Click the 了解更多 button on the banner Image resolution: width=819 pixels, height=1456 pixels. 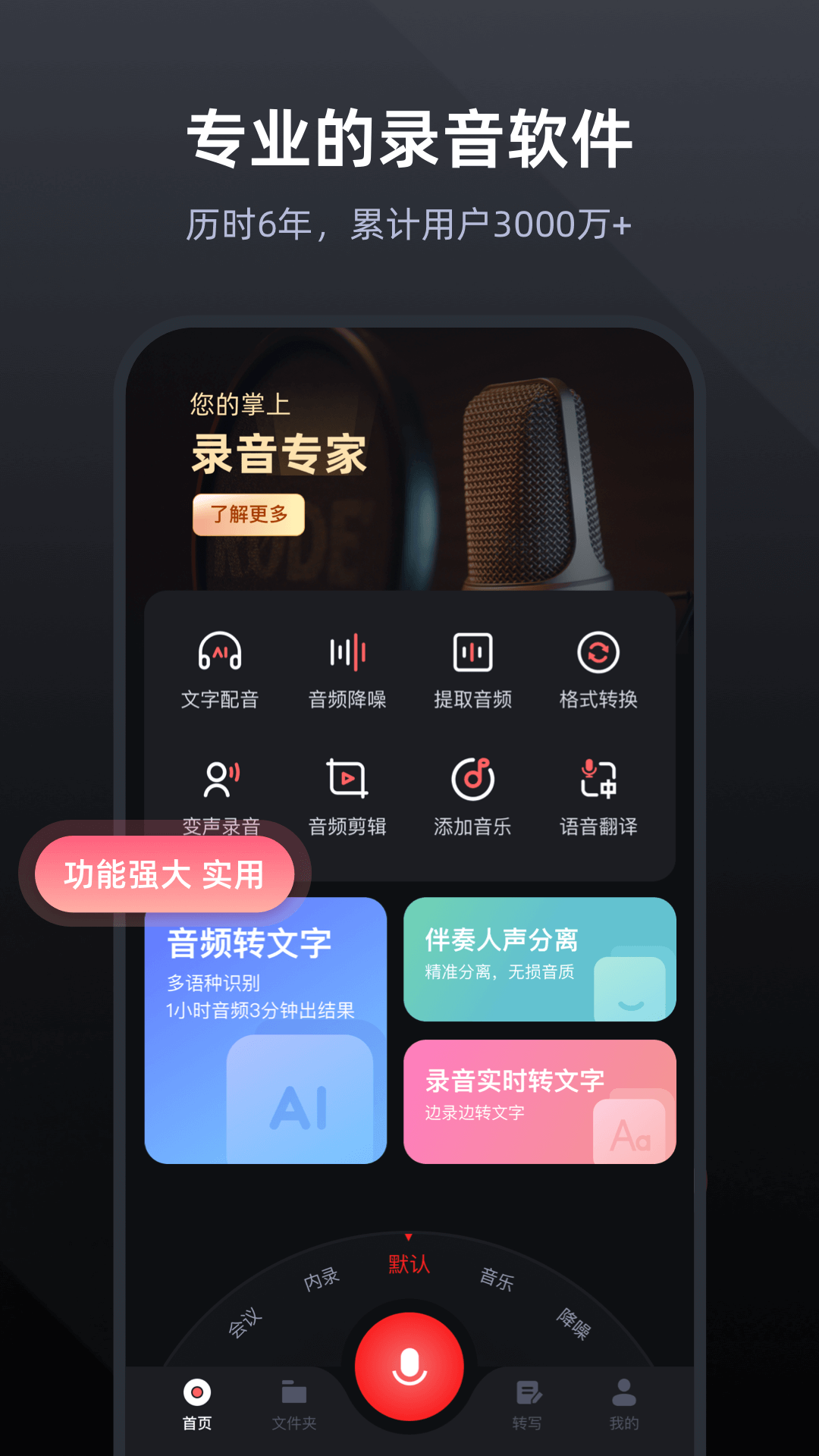(248, 516)
